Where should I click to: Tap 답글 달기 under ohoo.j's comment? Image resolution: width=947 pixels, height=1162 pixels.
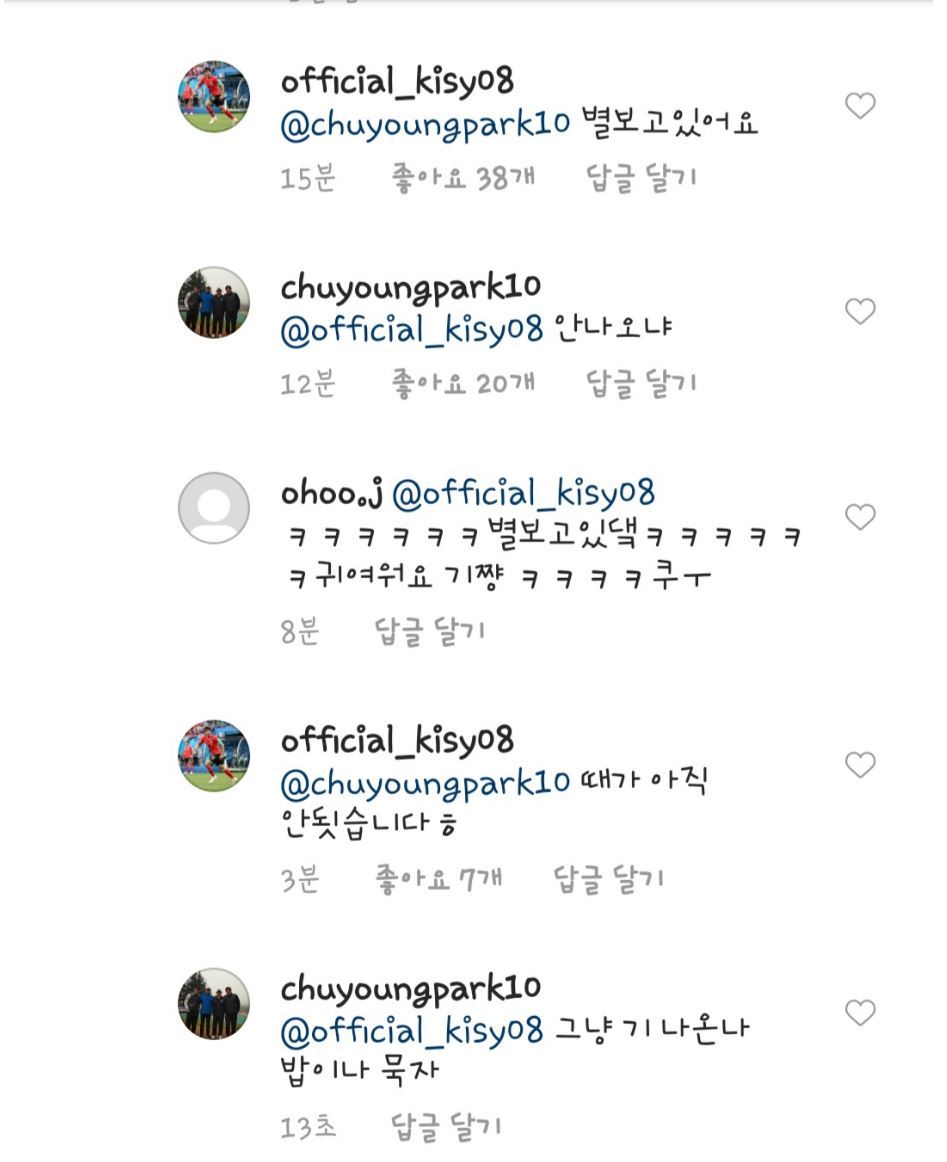point(430,632)
